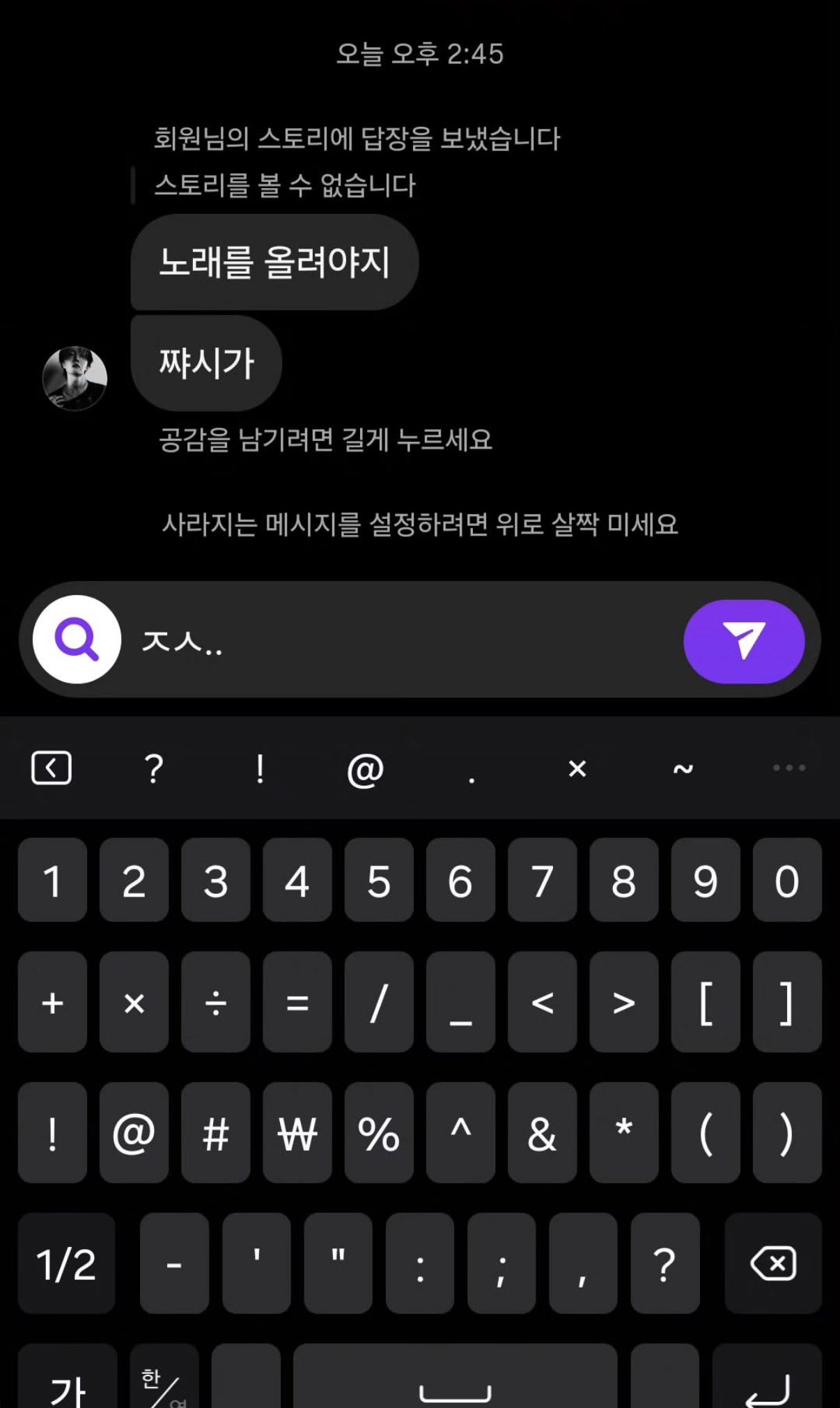This screenshot has width=840, height=1408.
Task: Tap the ellipsis key on the suggestion row
Action: 788,767
